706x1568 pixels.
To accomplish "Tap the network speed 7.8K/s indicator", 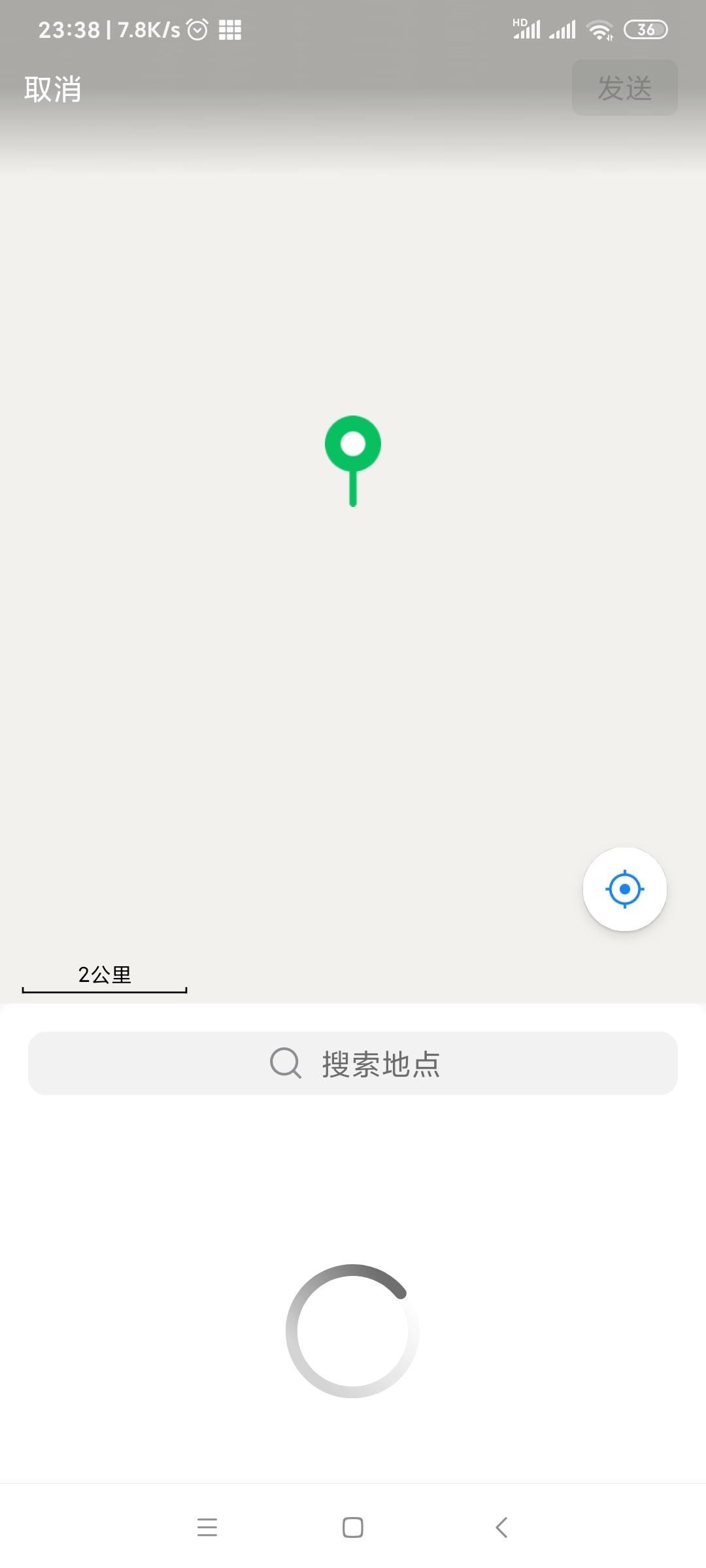I will (147, 29).
